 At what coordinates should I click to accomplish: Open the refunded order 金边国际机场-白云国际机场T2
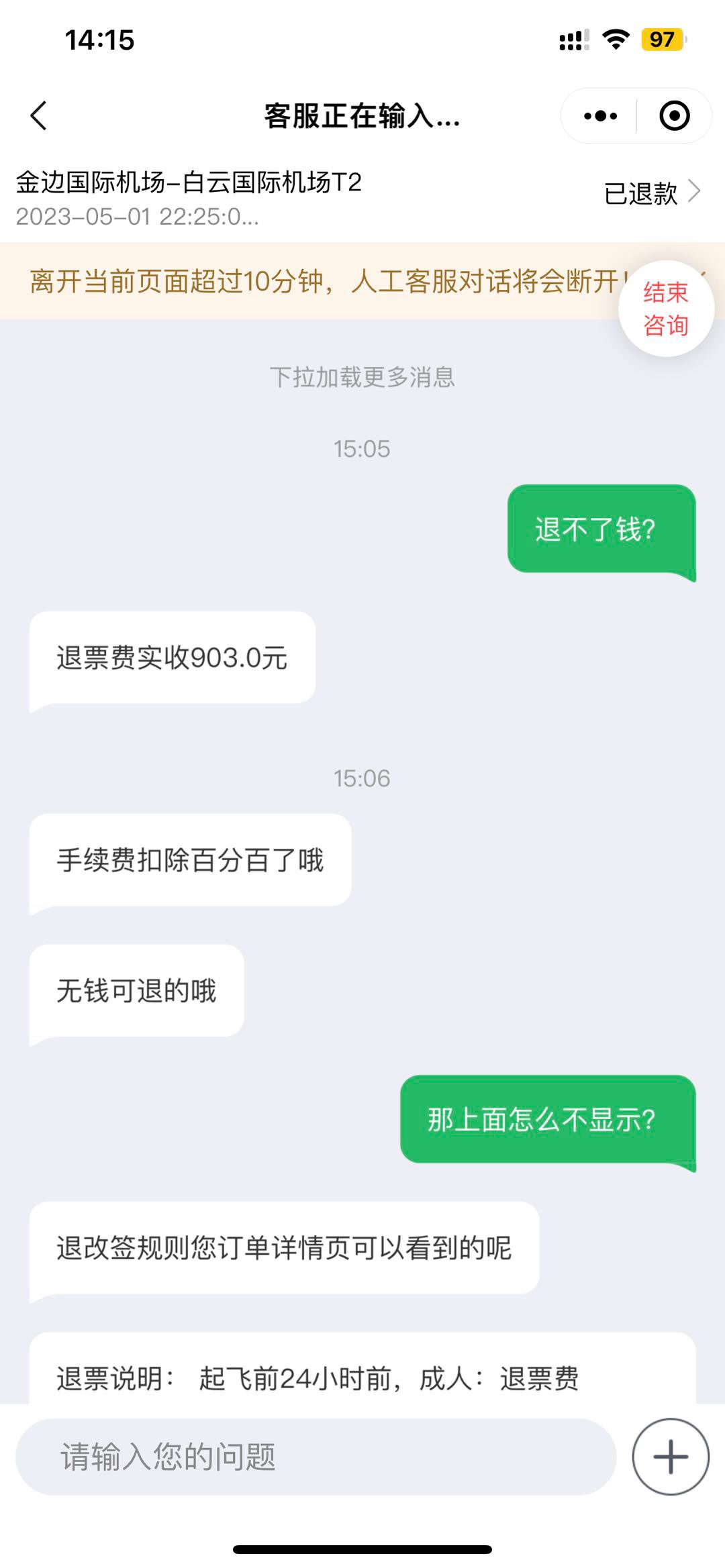(x=362, y=198)
